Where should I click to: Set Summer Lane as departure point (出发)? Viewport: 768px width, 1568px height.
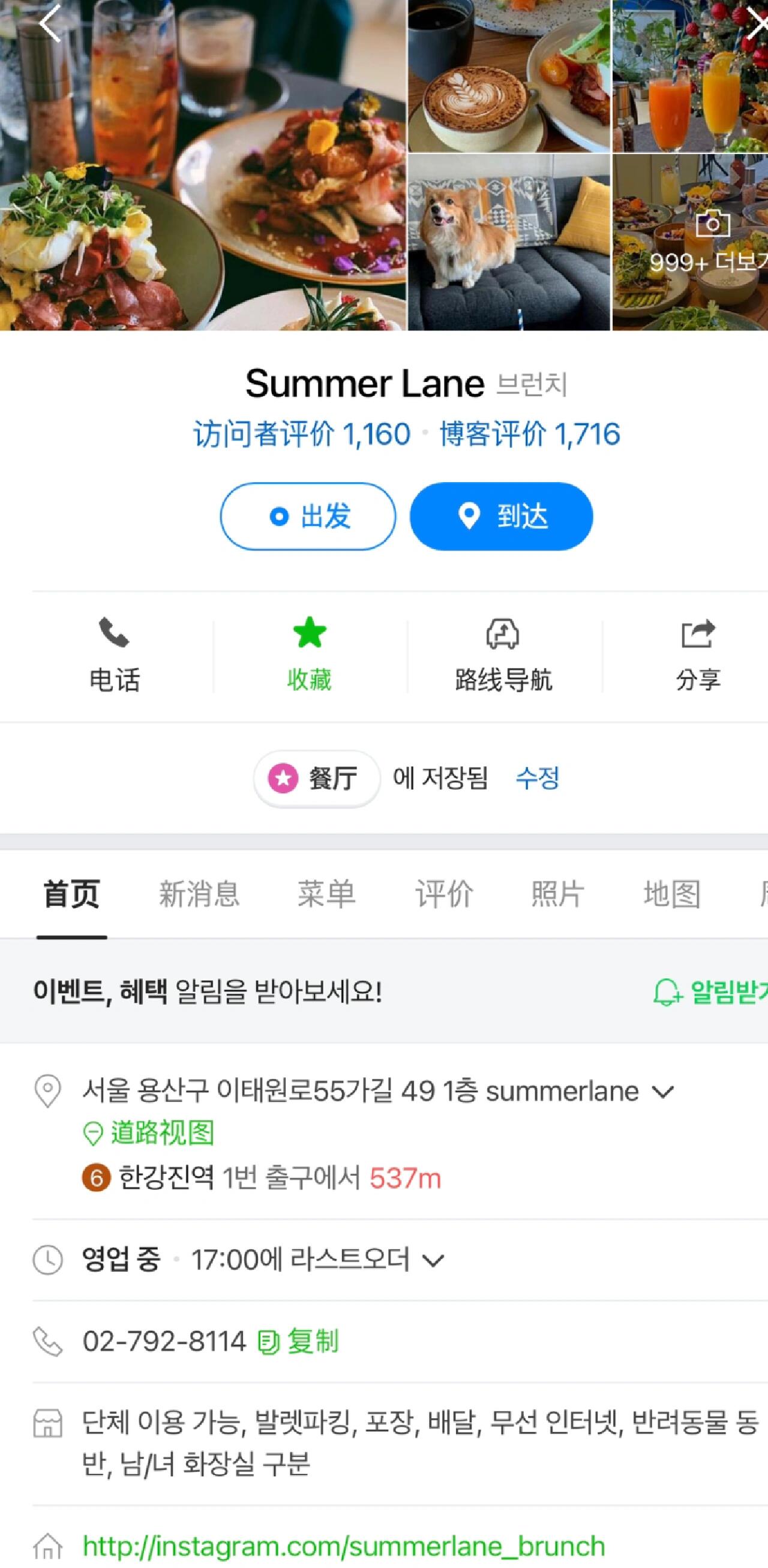coord(308,516)
